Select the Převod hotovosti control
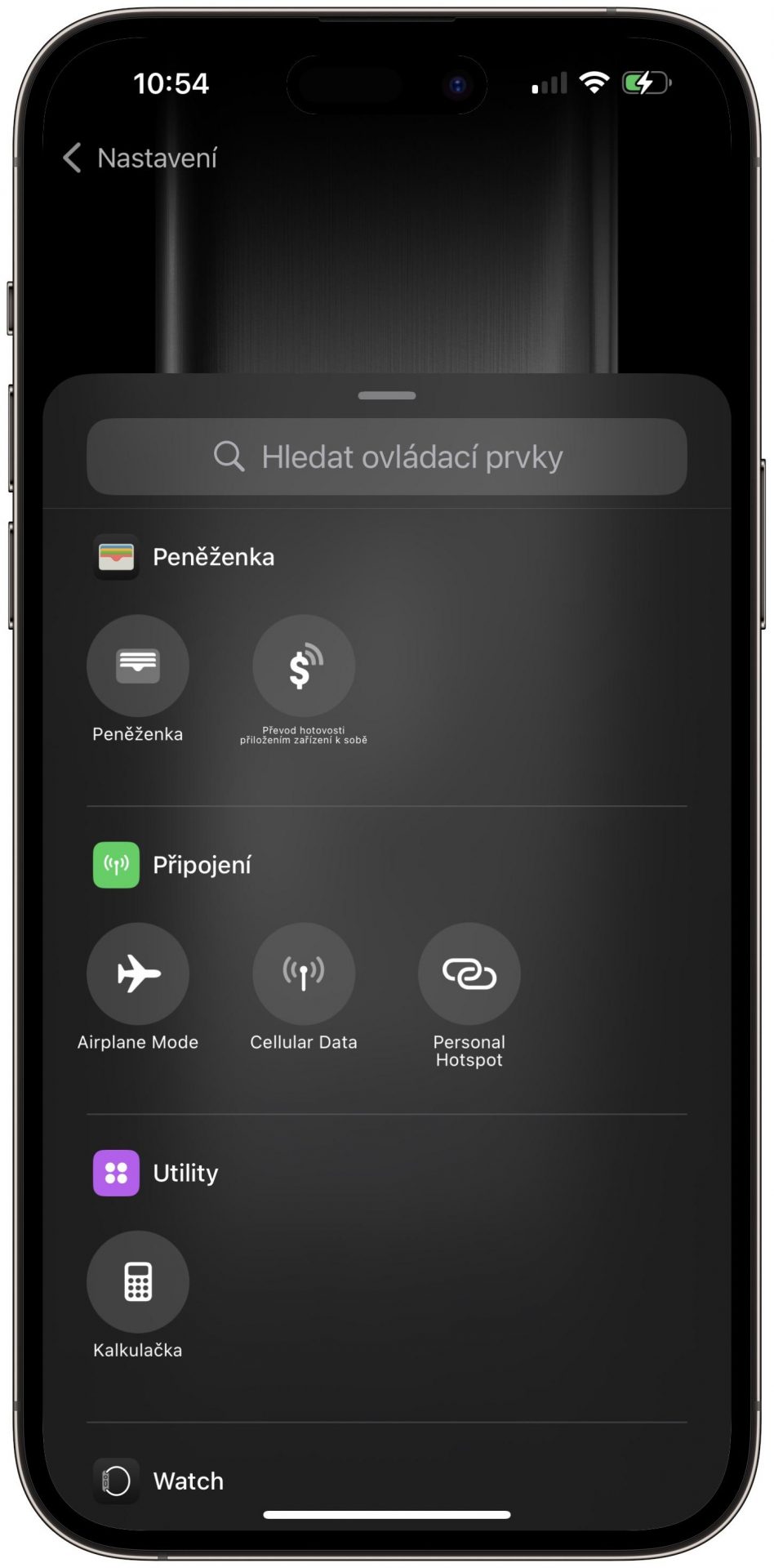This screenshot has height=1568, width=774. [x=304, y=666]
